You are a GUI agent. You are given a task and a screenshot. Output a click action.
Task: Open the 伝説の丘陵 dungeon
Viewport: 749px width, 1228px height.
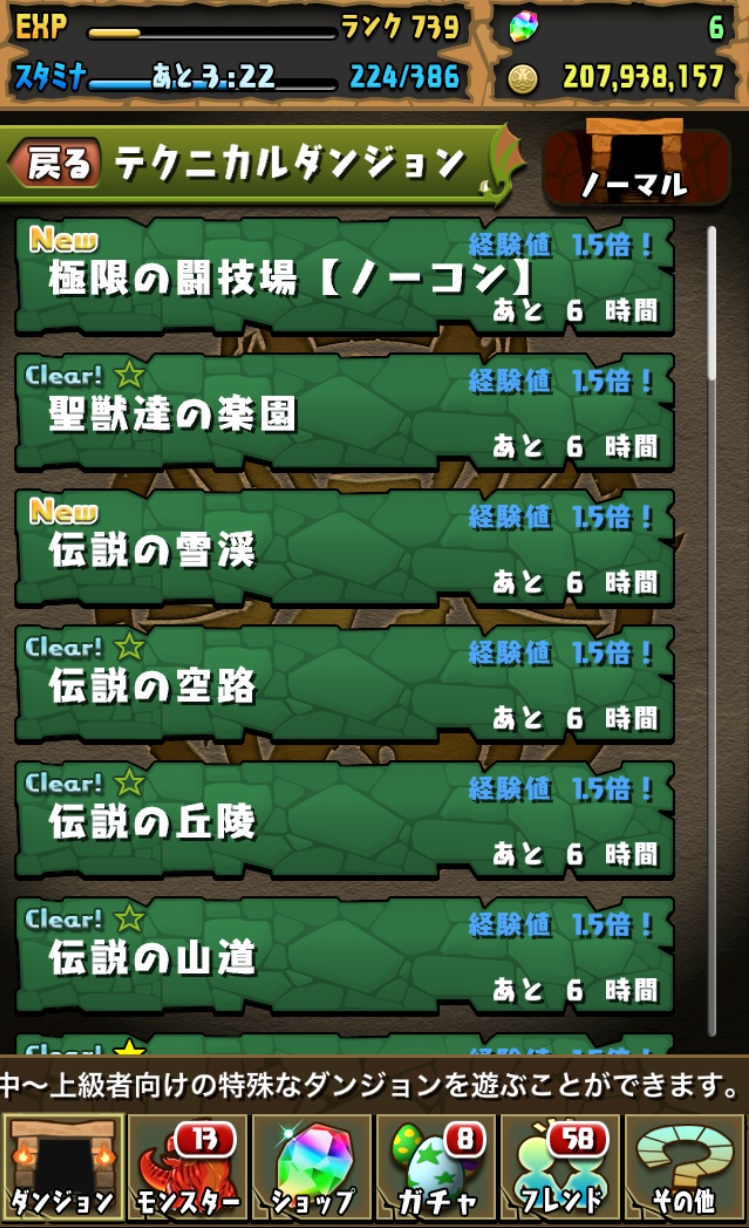345,821
